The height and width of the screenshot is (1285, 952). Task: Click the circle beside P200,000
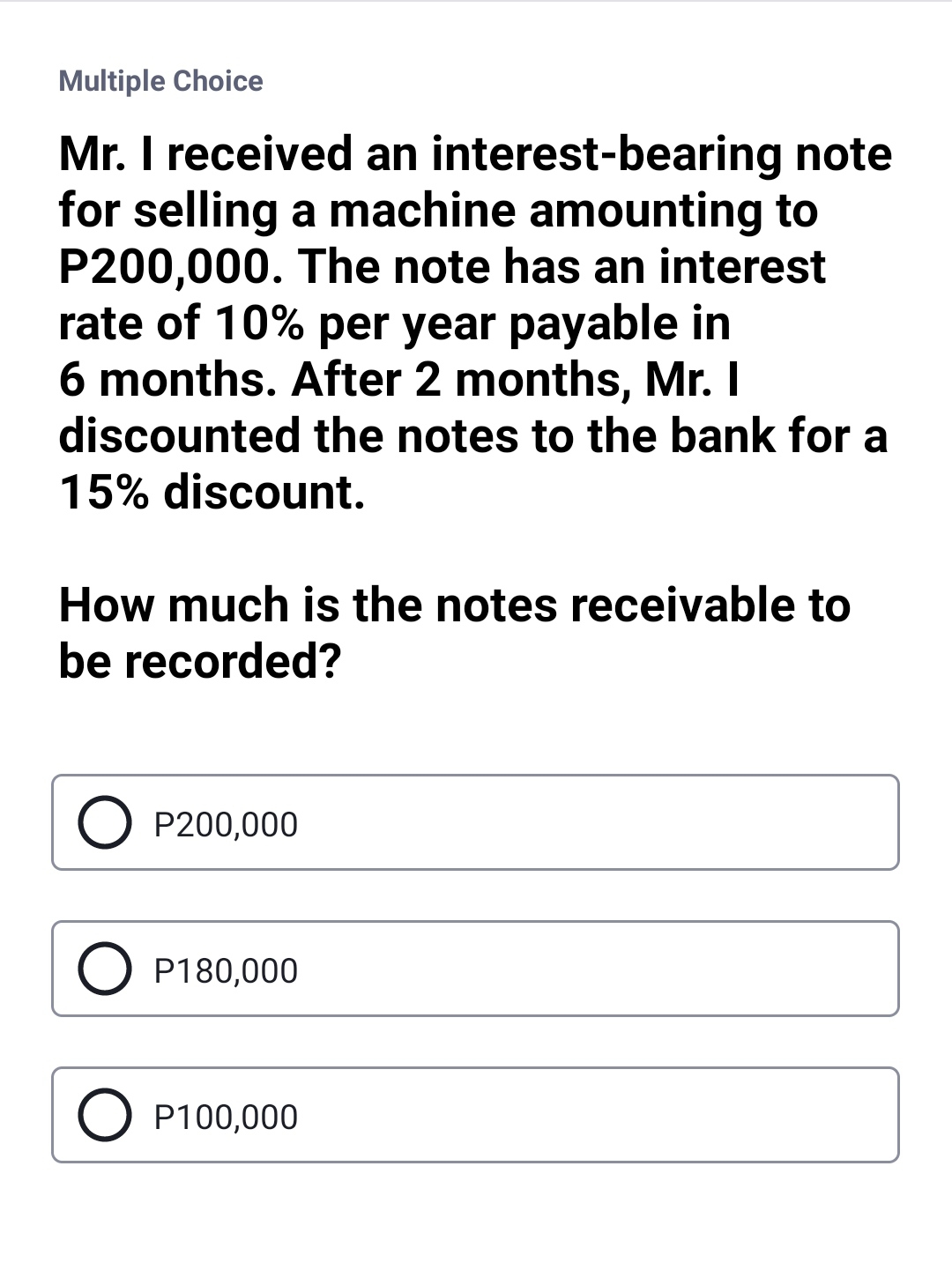click(x=105, y=824)
